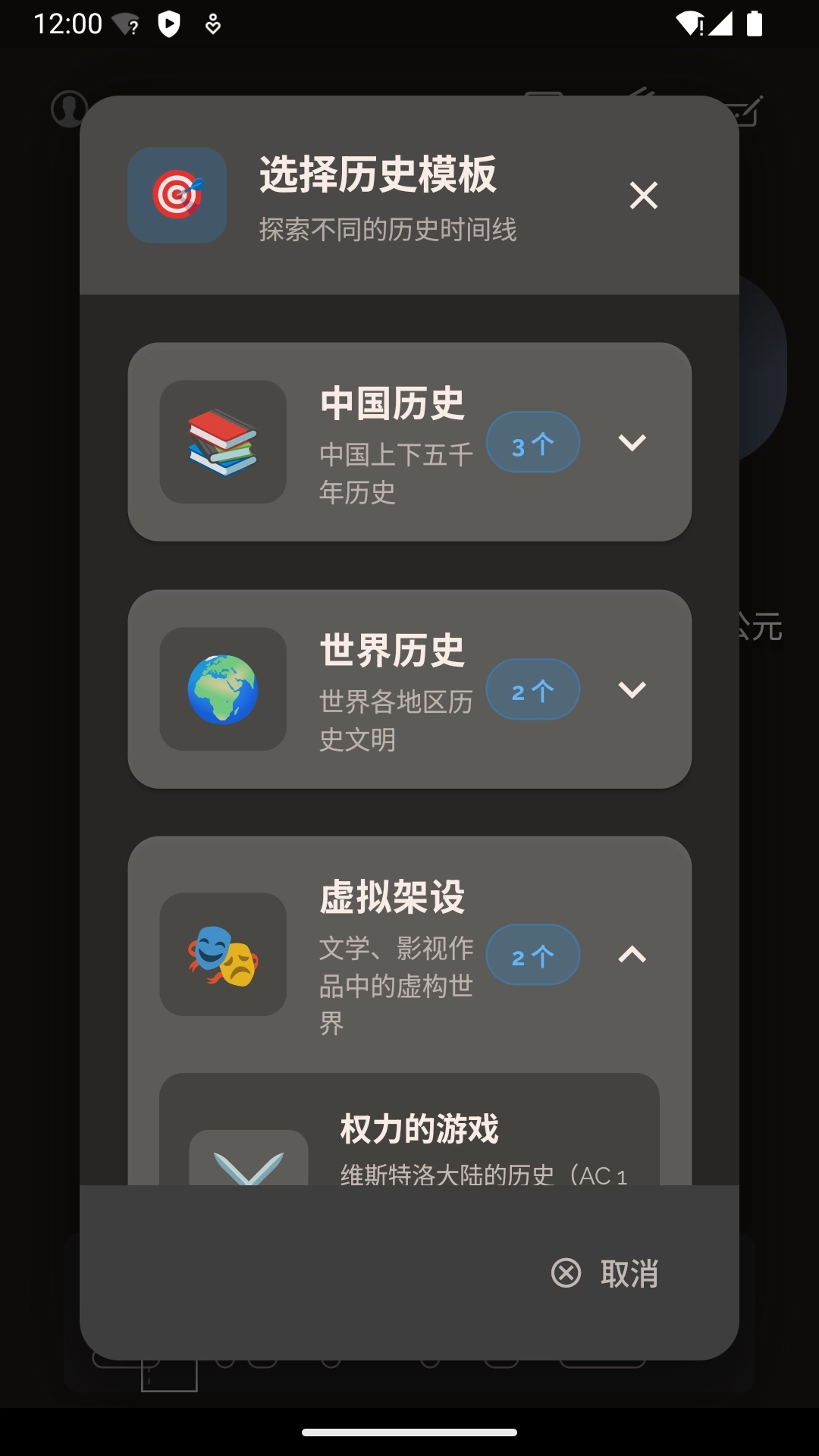The width and height of the screenshot is (819, 1456).
Task: Tap the battery indicator in status bar
Action: pos(755,23)
